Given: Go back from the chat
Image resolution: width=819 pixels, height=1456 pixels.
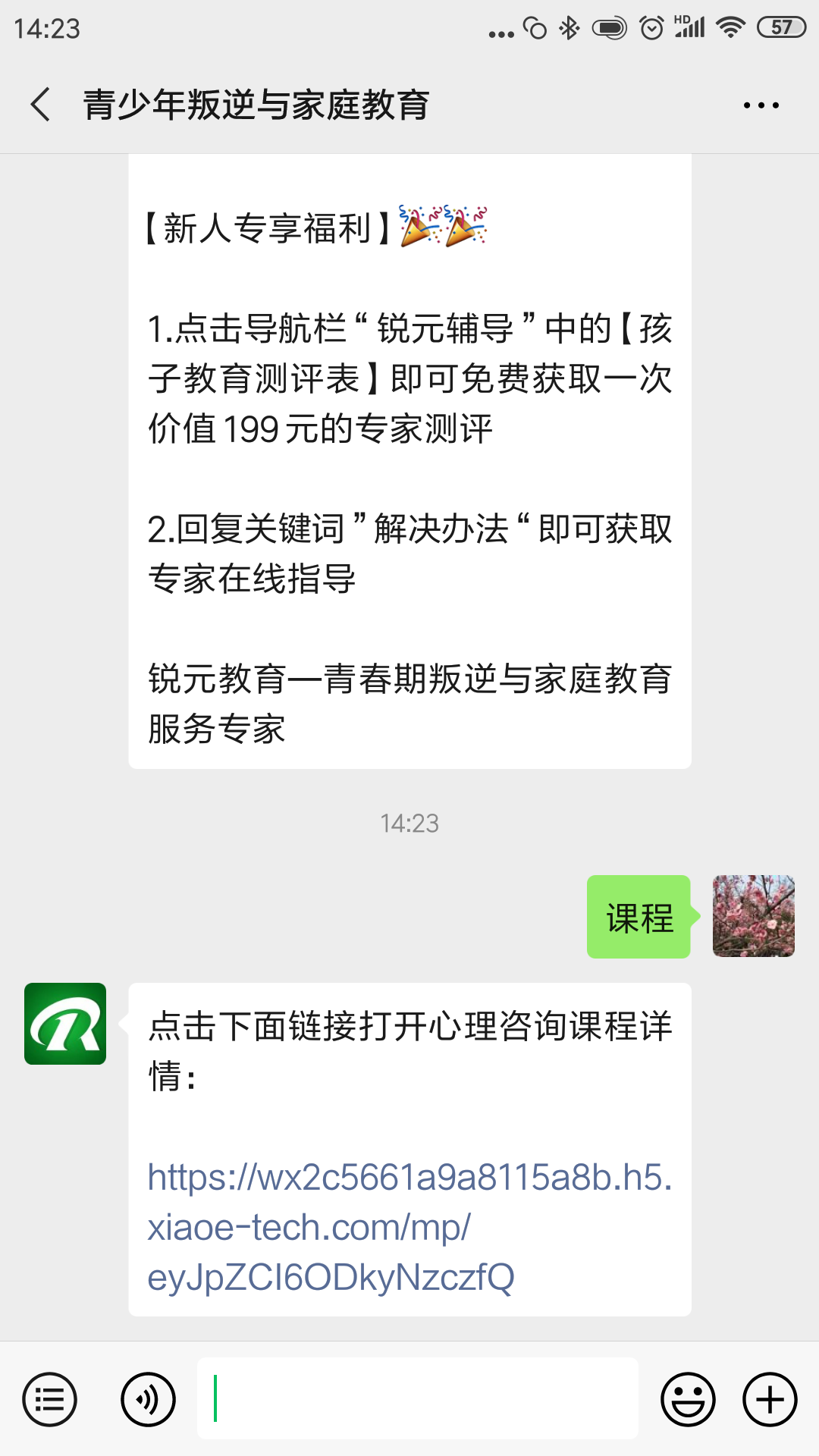Looking at the screenshot, I should (x=41, y=105).
